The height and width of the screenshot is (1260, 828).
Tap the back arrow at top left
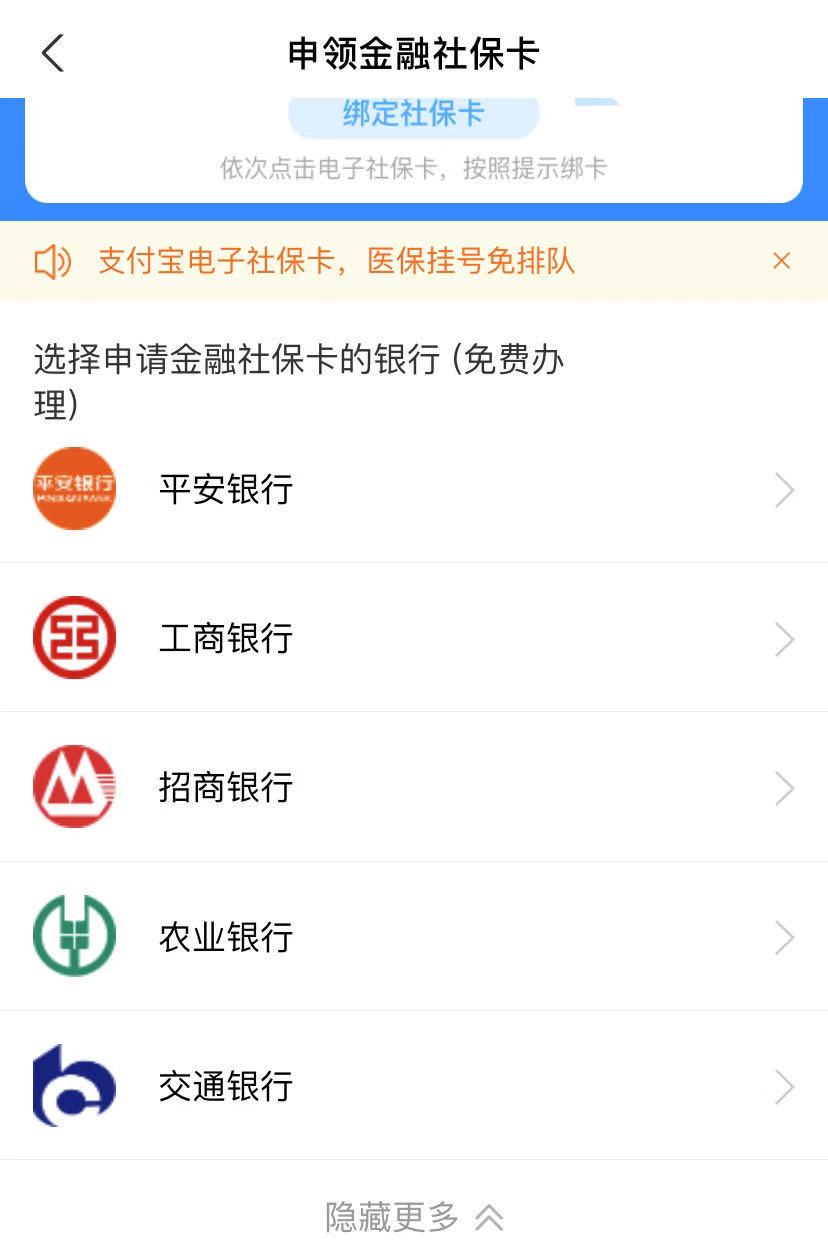tap(52, 53)
